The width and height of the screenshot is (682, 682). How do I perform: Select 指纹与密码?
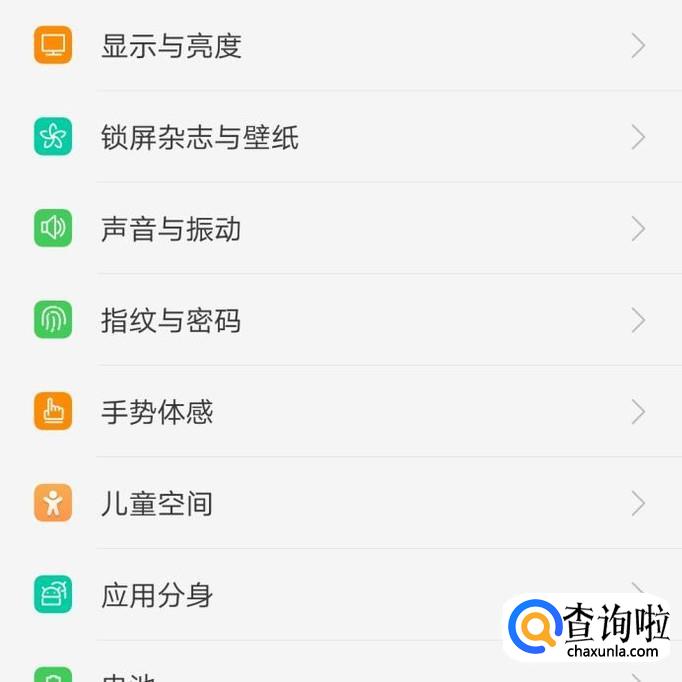tap(171, 321)
